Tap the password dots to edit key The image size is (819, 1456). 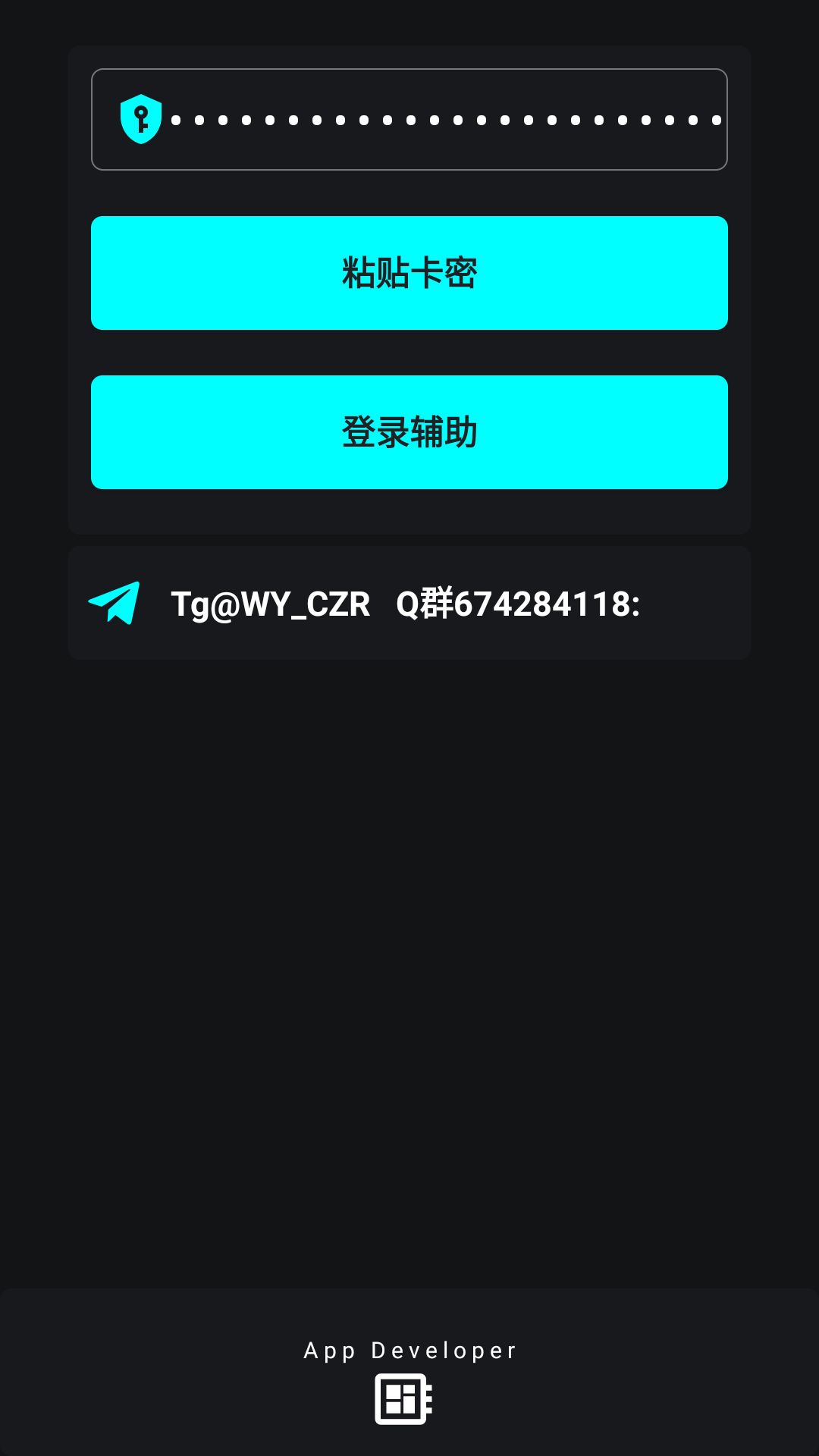tap(447, 119)
